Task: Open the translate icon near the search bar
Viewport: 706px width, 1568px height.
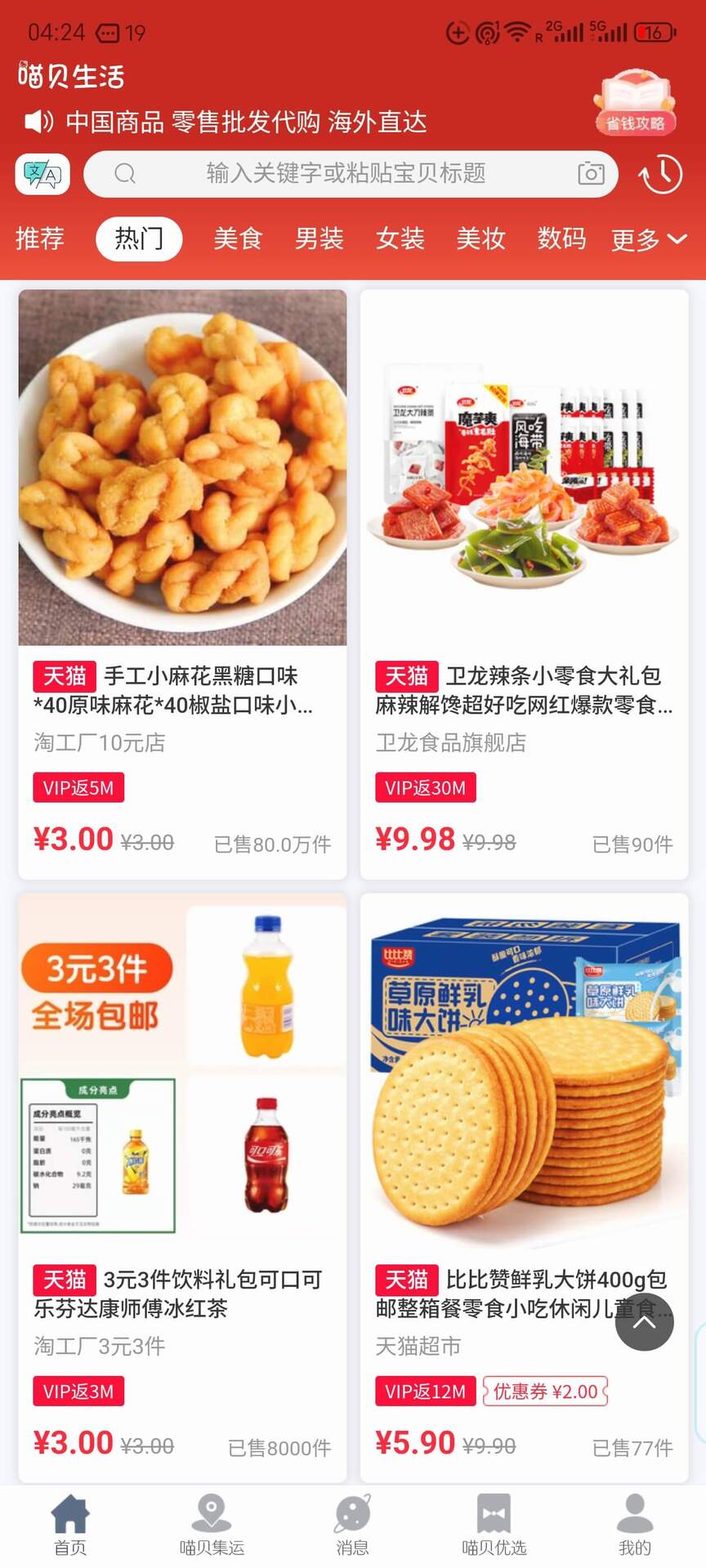Action: pos(42,173)
